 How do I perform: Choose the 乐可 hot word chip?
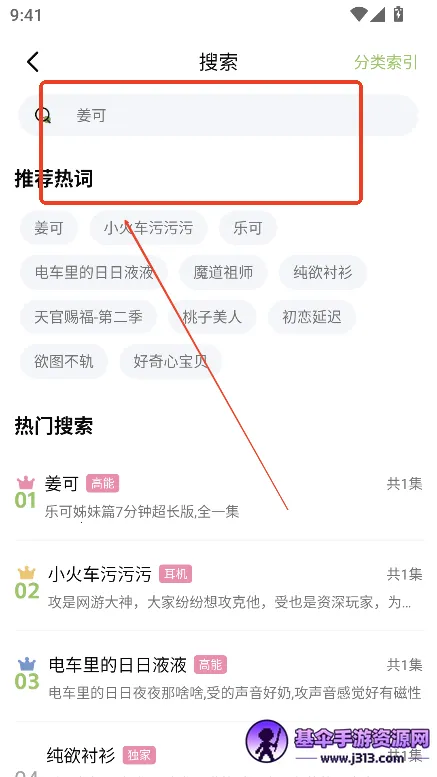[248, 228]
